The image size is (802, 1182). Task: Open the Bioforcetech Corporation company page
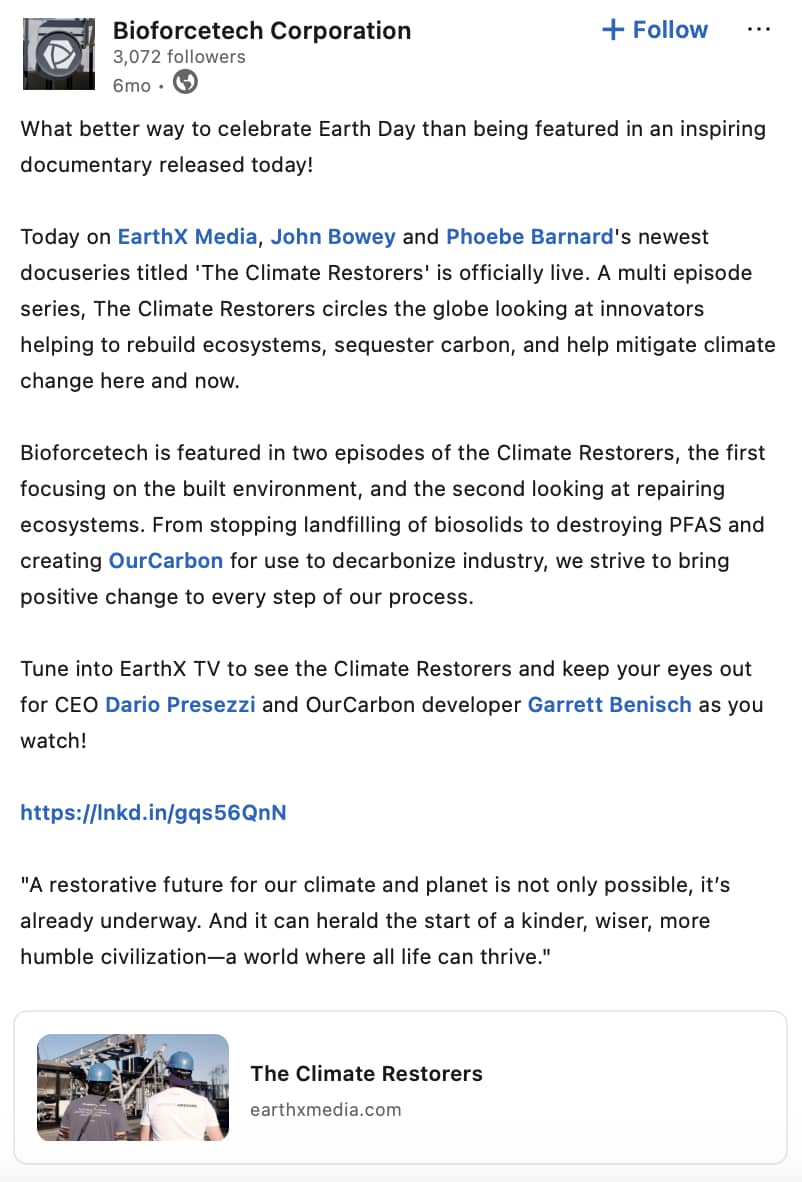pyautogui.click(x=262, y=30)
